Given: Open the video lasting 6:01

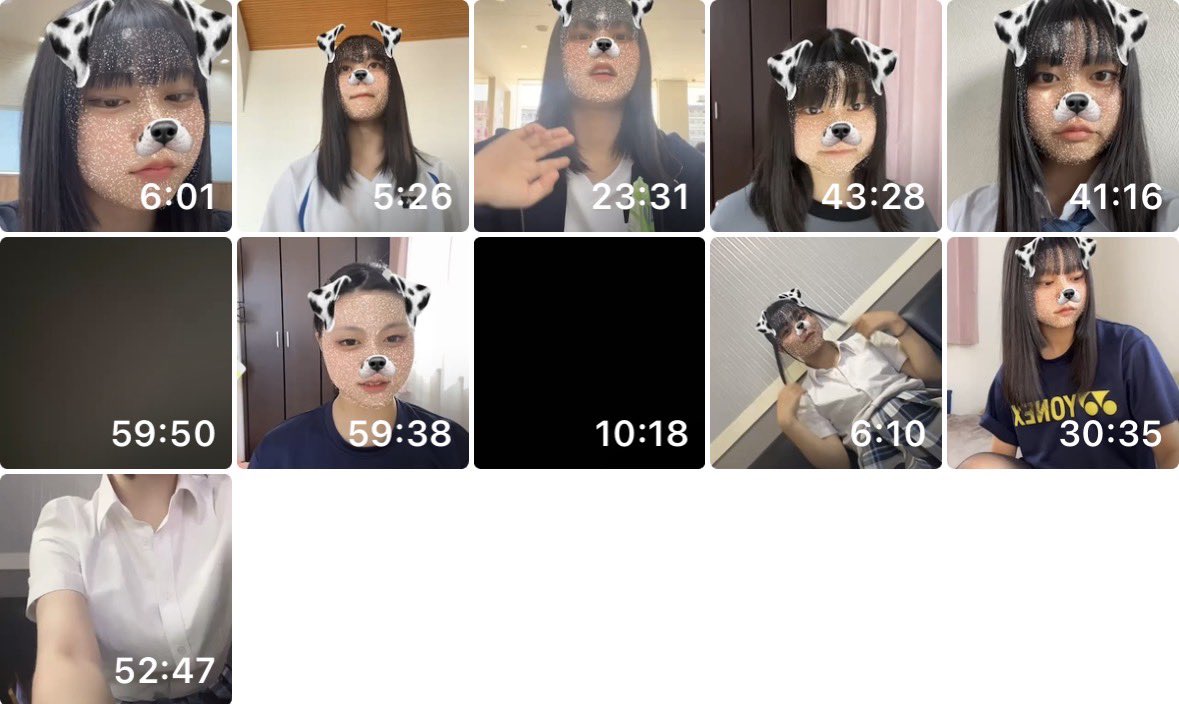Looking at the screenshot, I should tap(116, 116).
